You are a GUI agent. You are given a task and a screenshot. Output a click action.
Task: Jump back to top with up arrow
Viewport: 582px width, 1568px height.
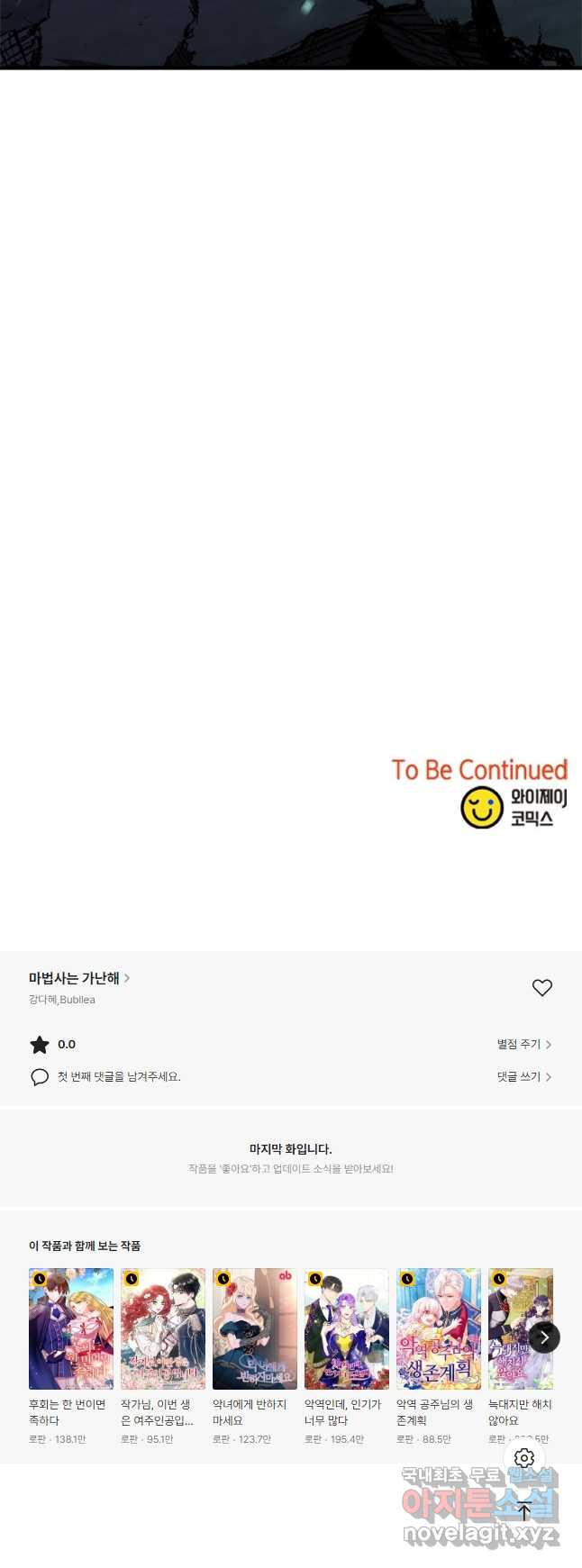point(524,1512)
